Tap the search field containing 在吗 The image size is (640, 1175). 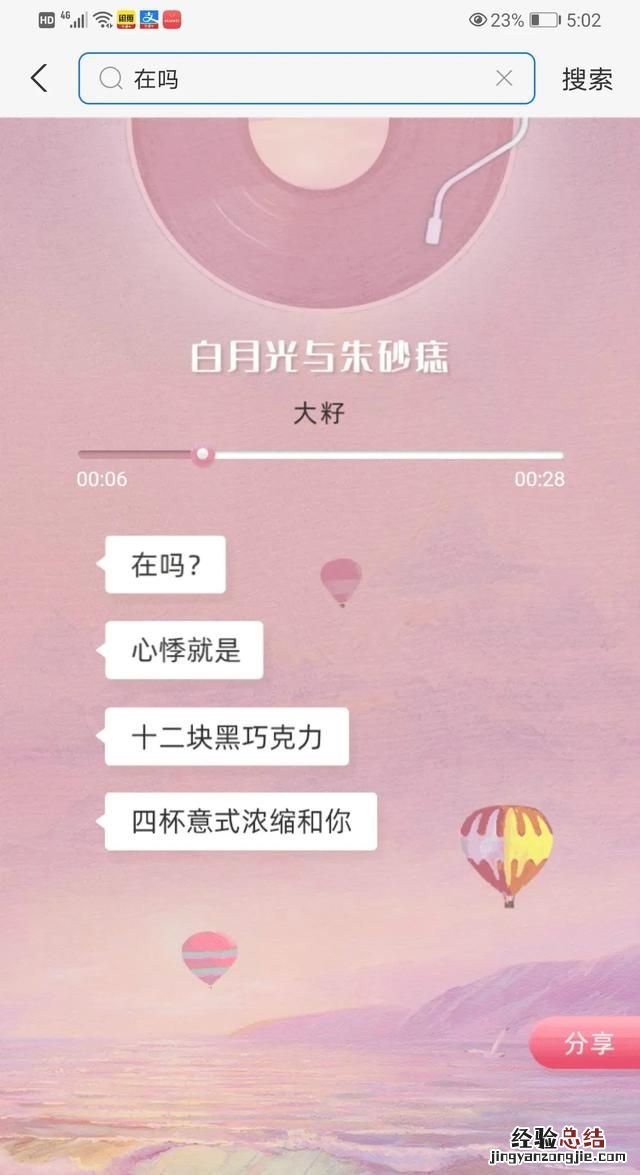pos(300,78)
